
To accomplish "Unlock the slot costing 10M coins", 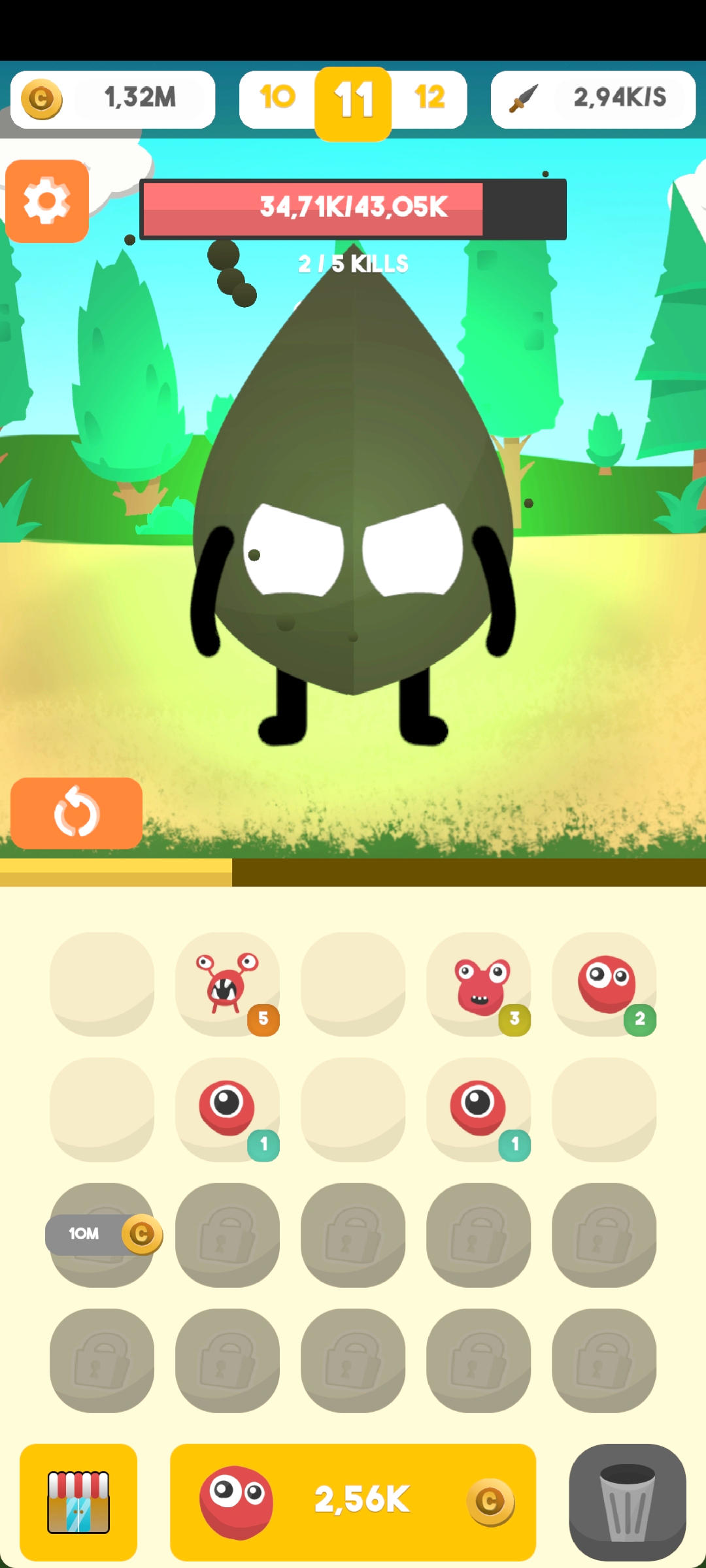I will pyautogui.click(x=103, y=1234).
